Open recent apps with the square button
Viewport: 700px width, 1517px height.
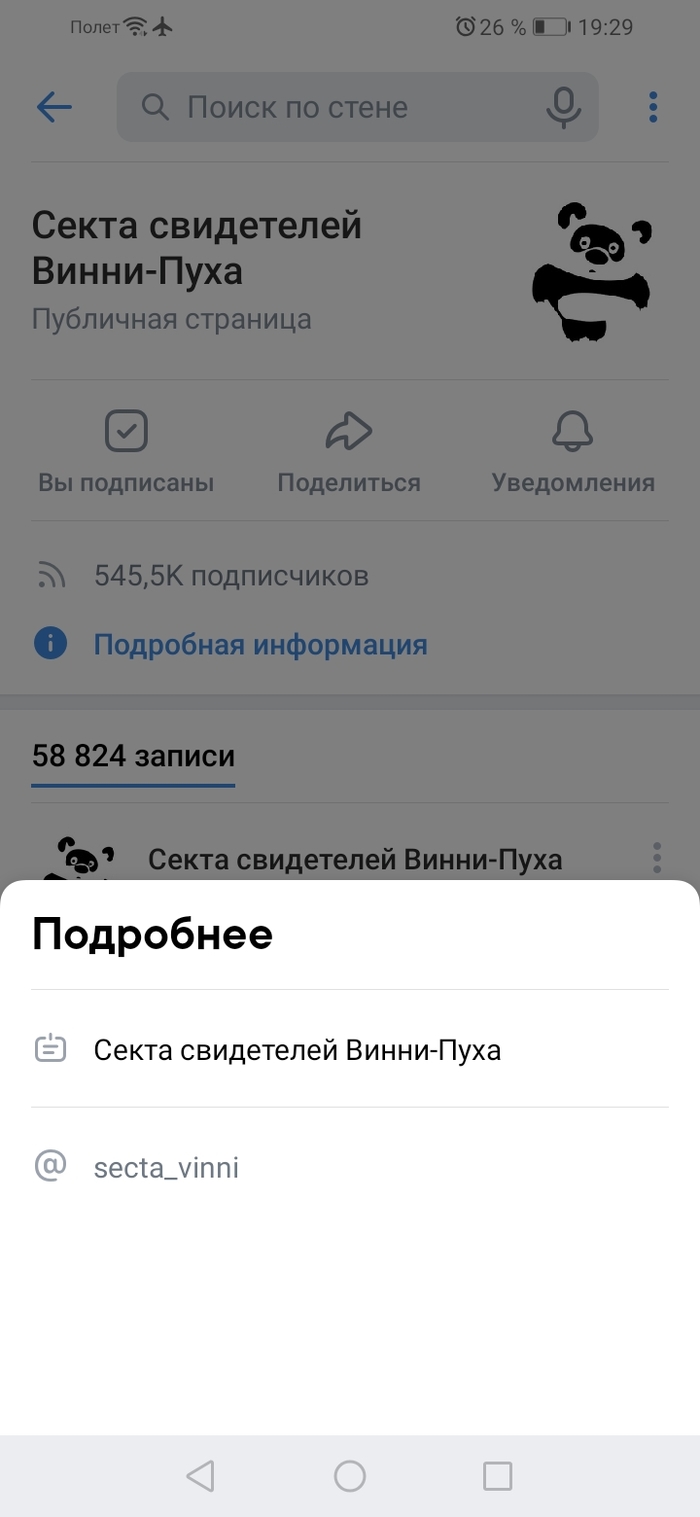[x=497, y=1476]
